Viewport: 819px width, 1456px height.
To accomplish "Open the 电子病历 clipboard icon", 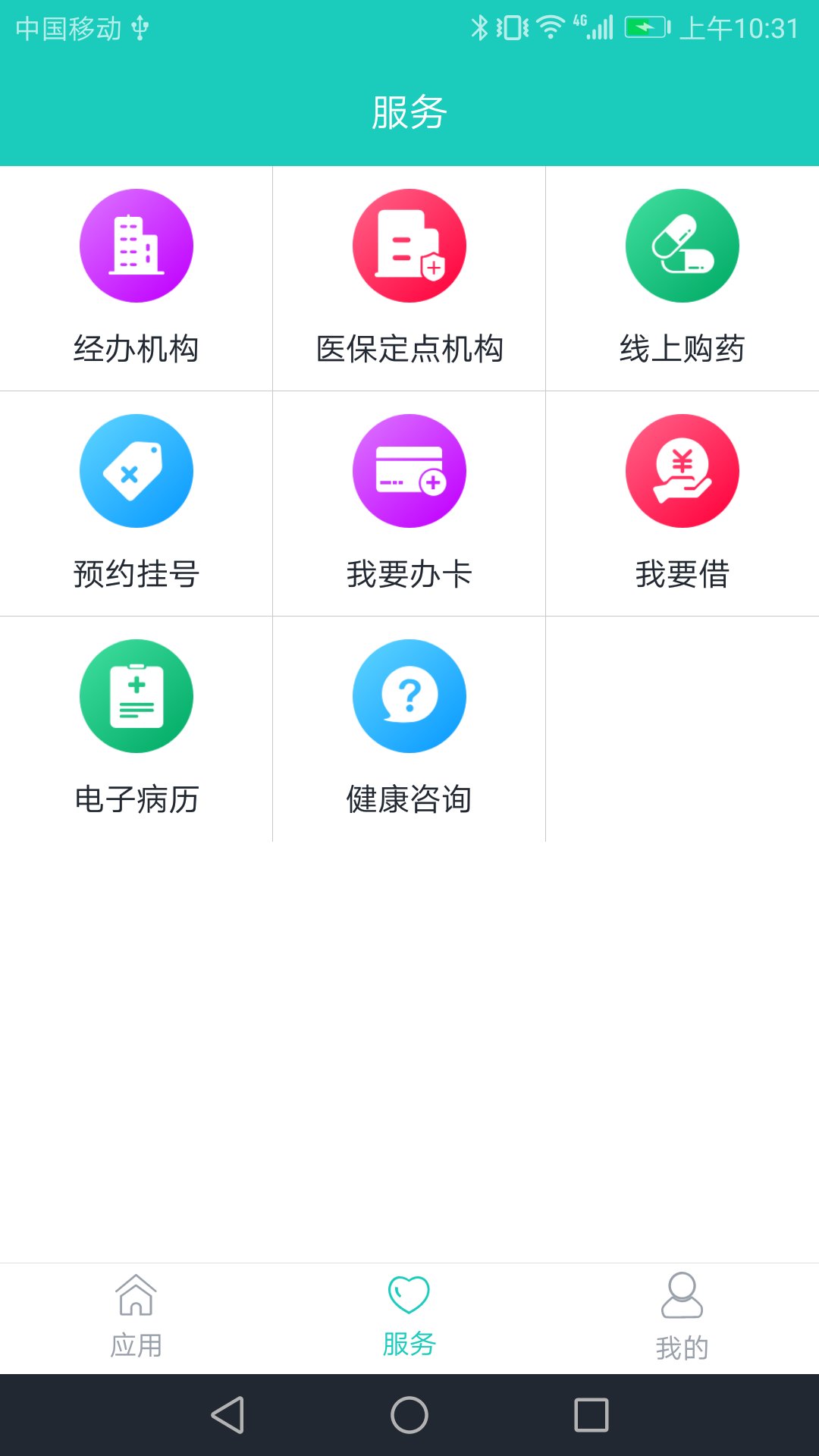I will click(x=136, y=695).
